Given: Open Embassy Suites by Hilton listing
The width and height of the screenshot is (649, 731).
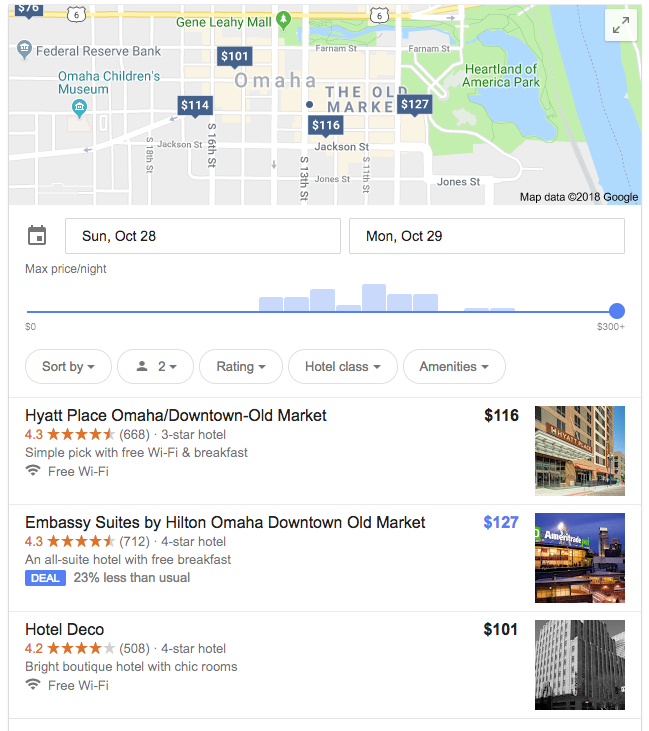Looking at the screenshot, I should point(225,523).
